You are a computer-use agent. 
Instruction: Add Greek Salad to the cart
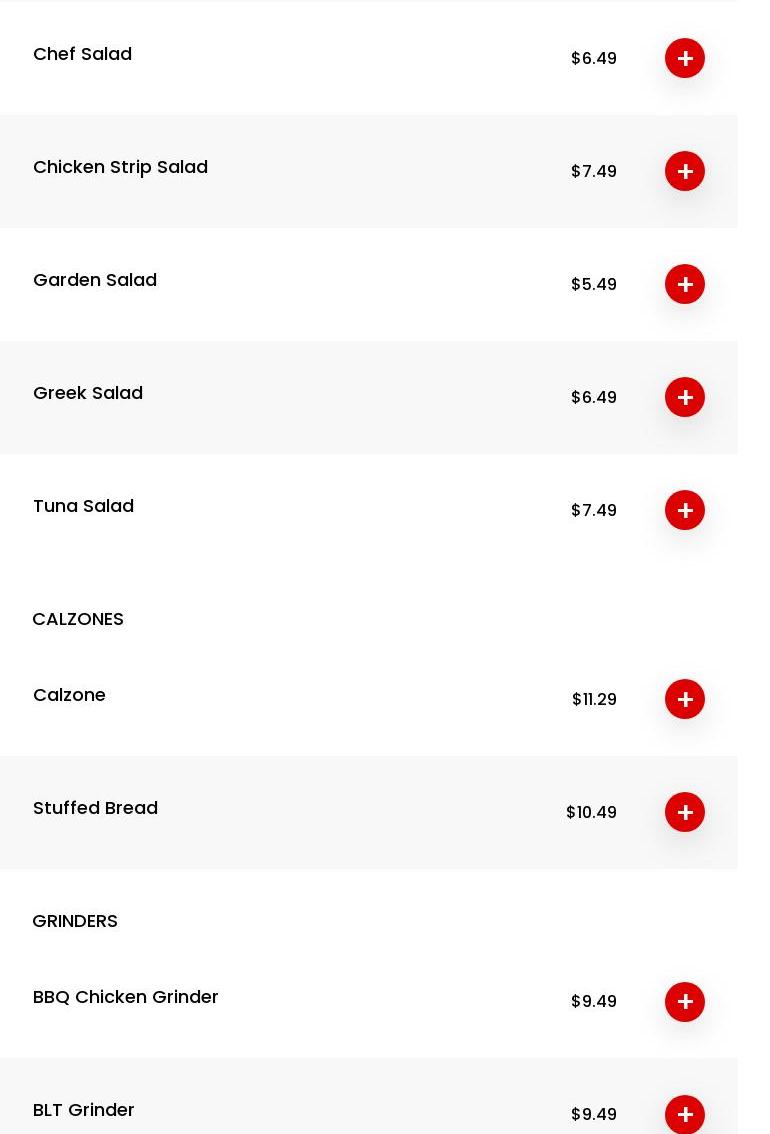pyautogui.click(x=685, y=397)
